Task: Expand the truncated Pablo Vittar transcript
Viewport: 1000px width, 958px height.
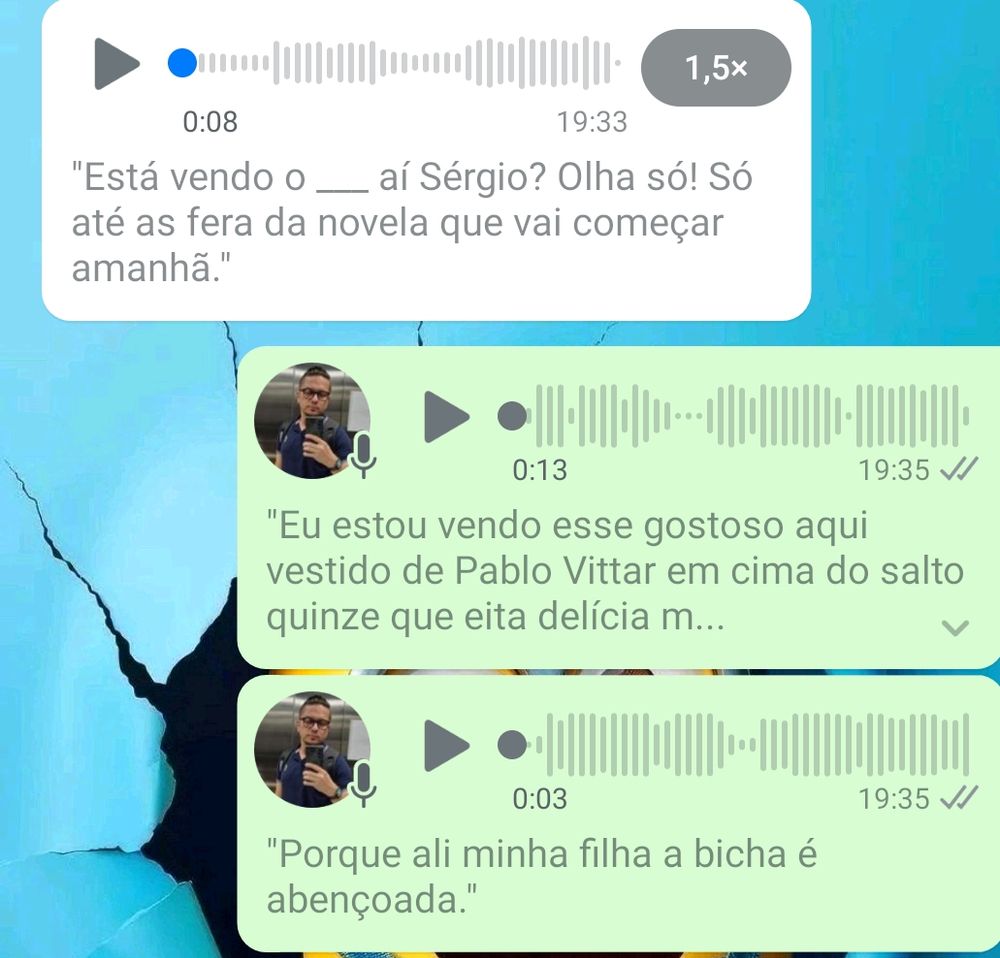Action: (x=956, y=628)
